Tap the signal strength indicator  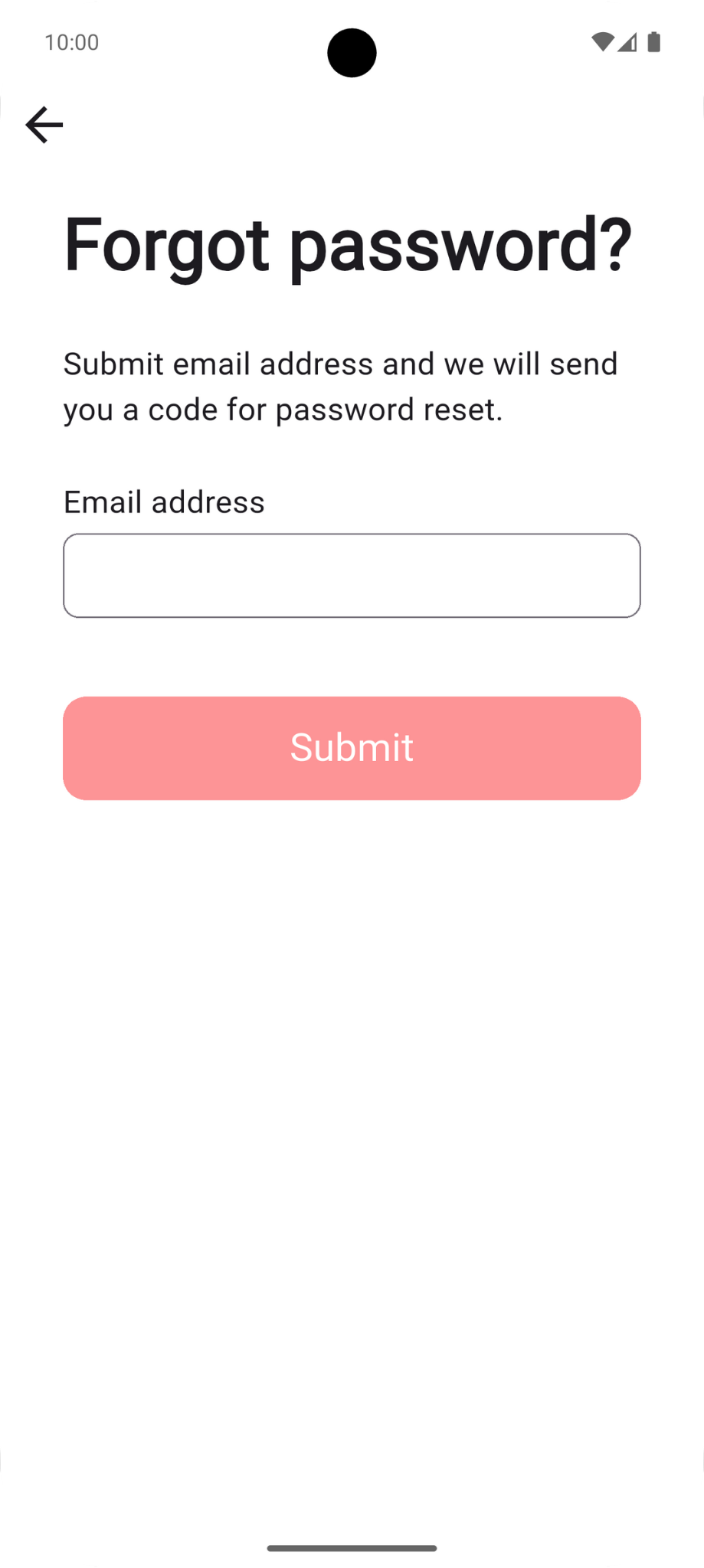coord(628,44)
